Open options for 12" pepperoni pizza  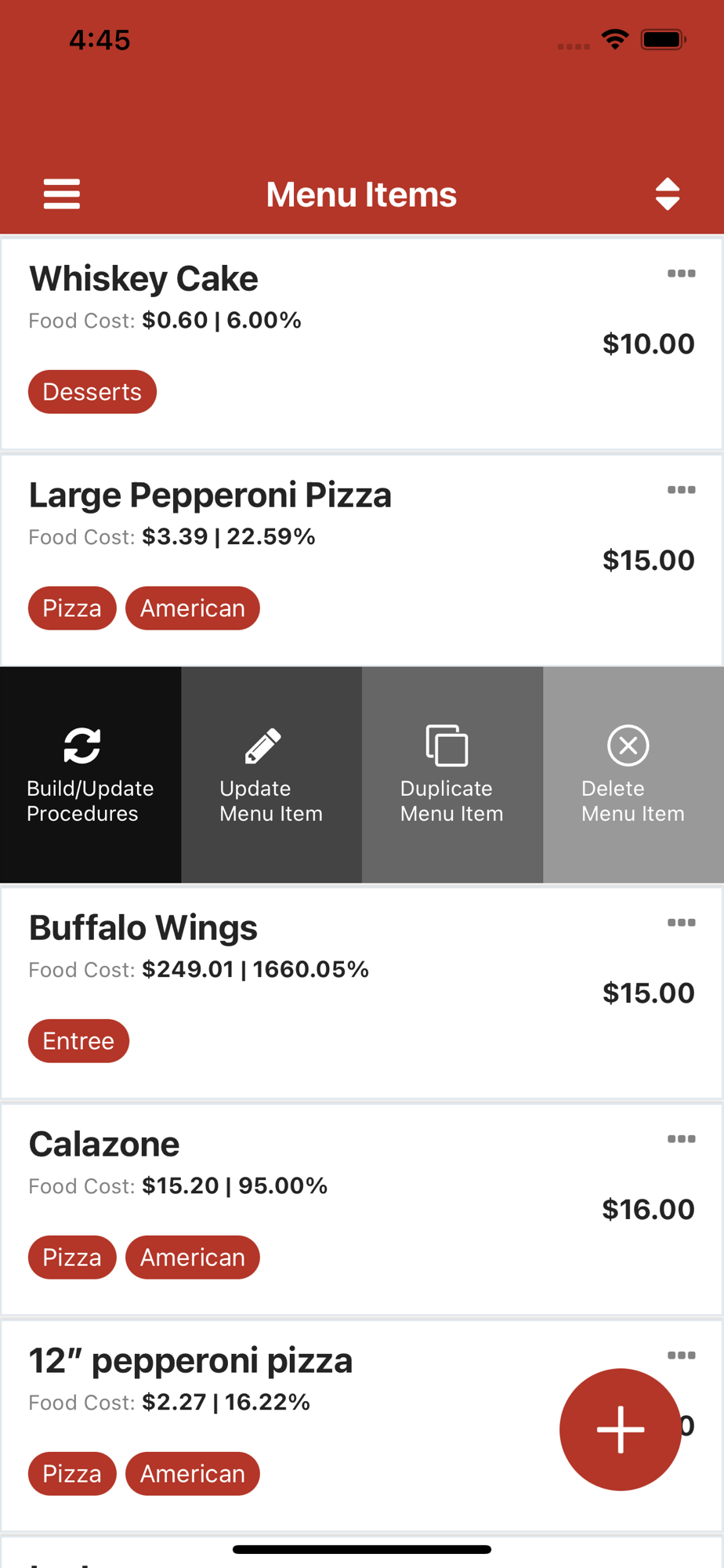pyautogui.click(x=681, y=1356)
